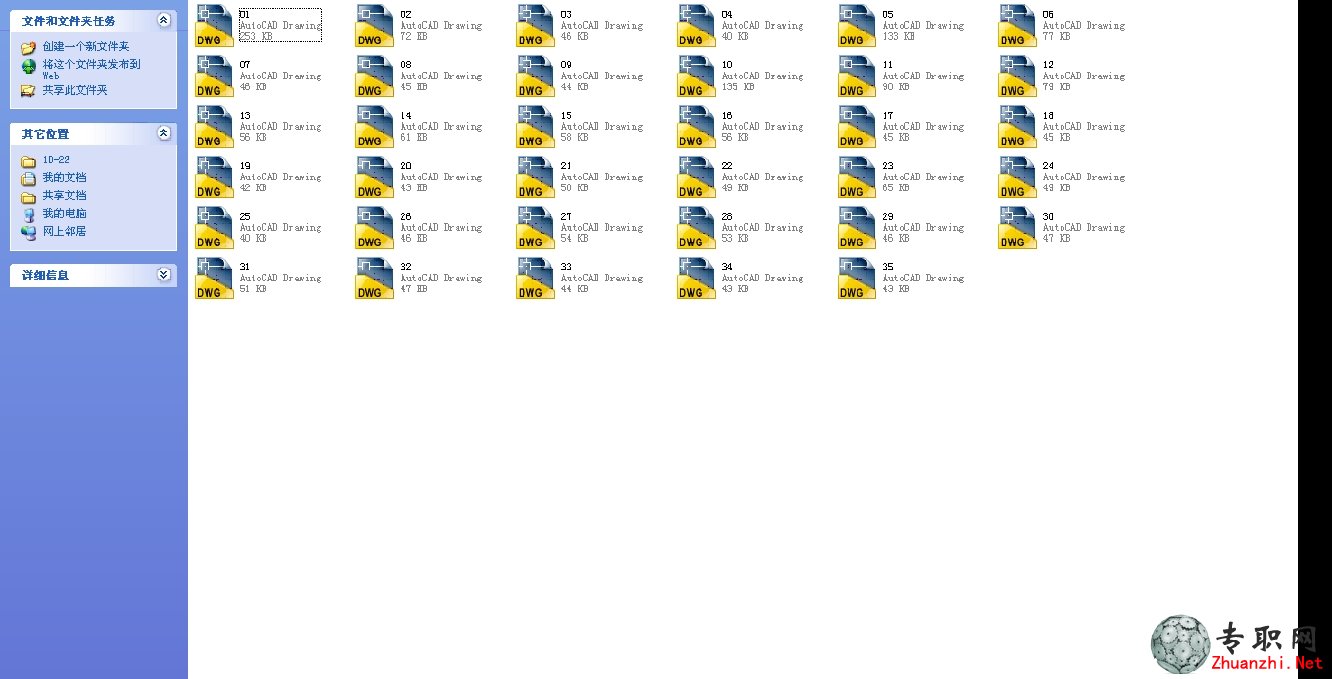Select drawing file 23
The image size is (1332, 679).
[857, 177]
